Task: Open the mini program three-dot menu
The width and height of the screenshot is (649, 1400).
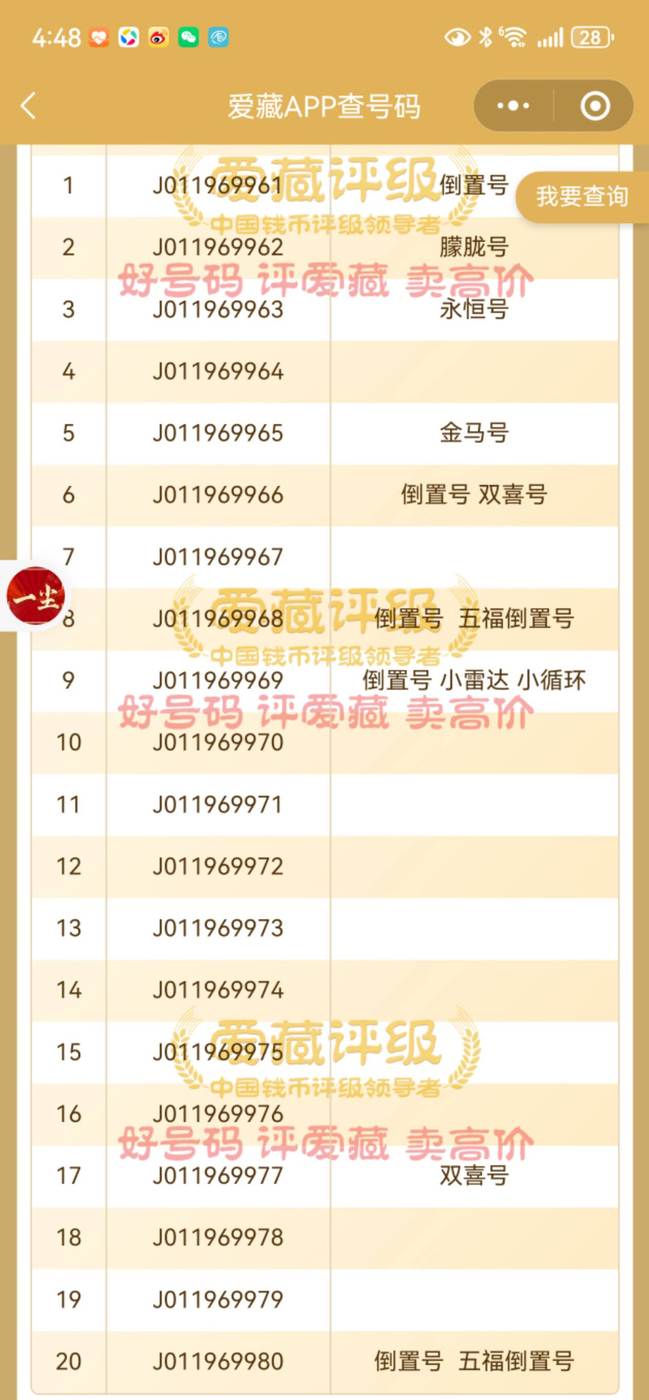Action: (x=513, y=106)
